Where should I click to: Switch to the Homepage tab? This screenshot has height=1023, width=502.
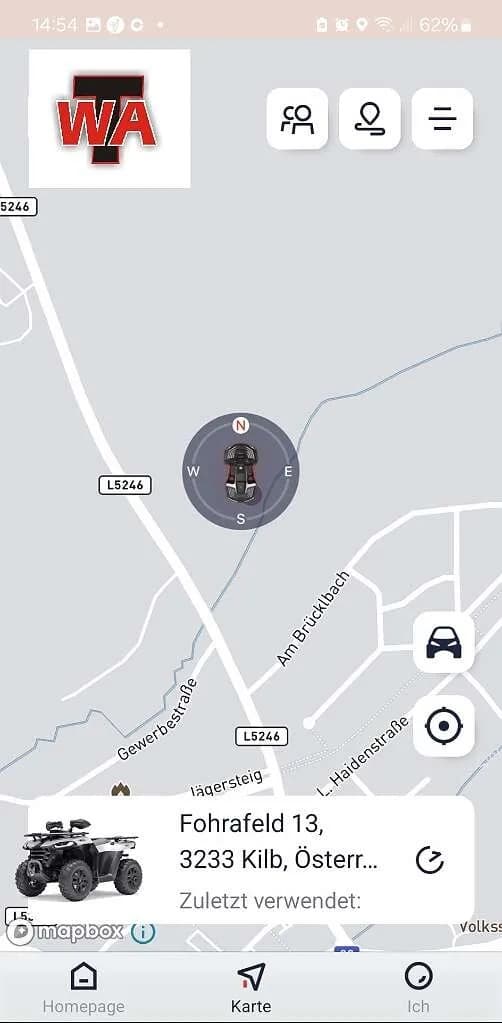84,988
